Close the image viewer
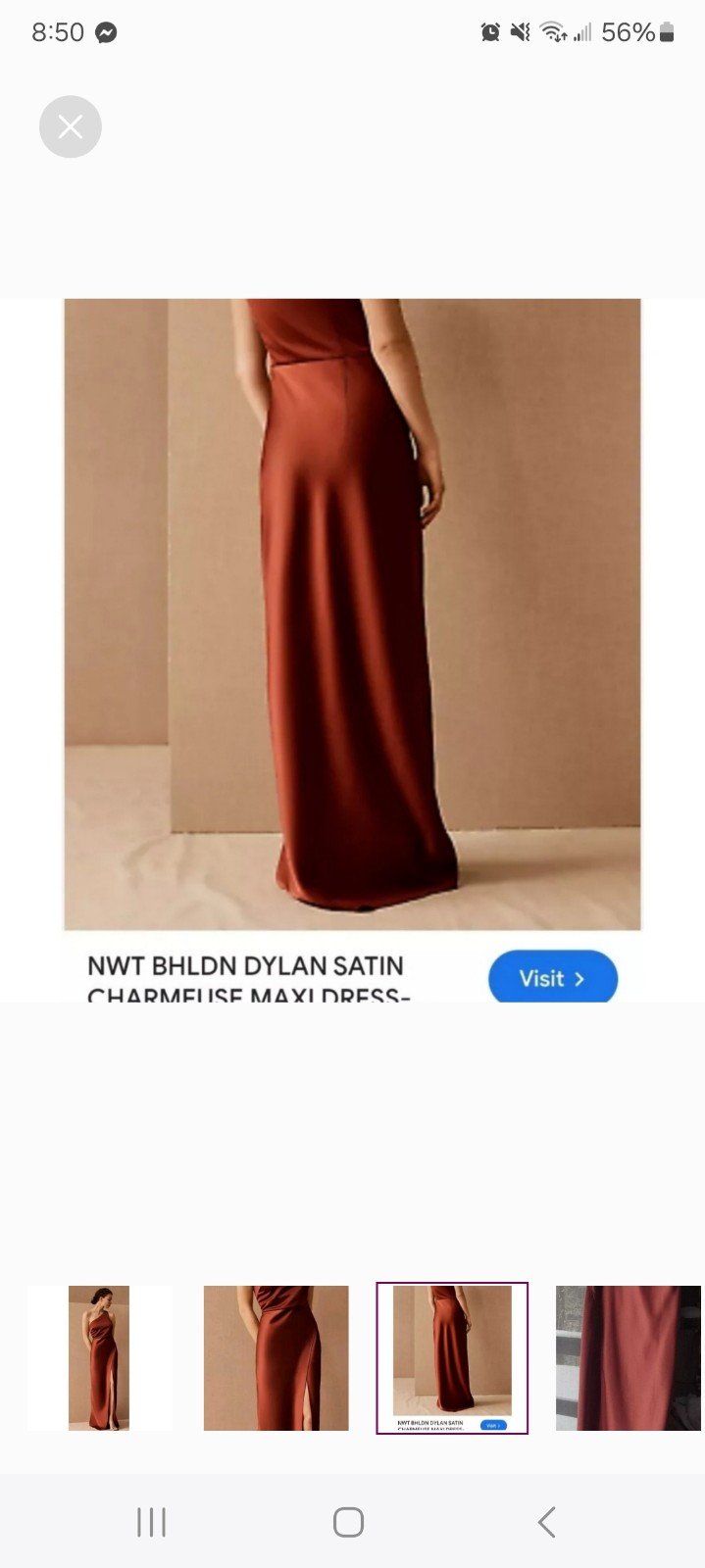This screenshot has width=705, height=1568. click(70, 126)
